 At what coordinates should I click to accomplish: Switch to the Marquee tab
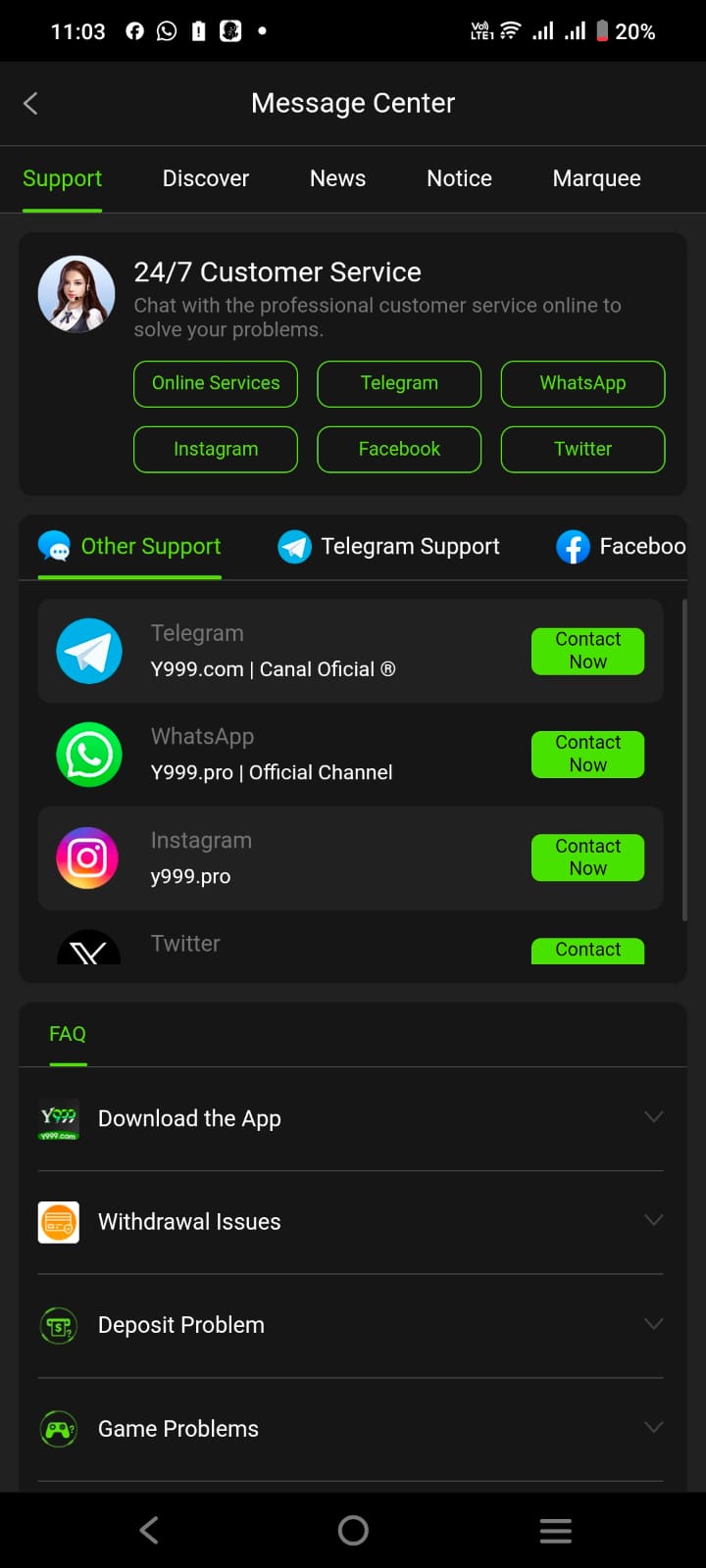[596, 178]
